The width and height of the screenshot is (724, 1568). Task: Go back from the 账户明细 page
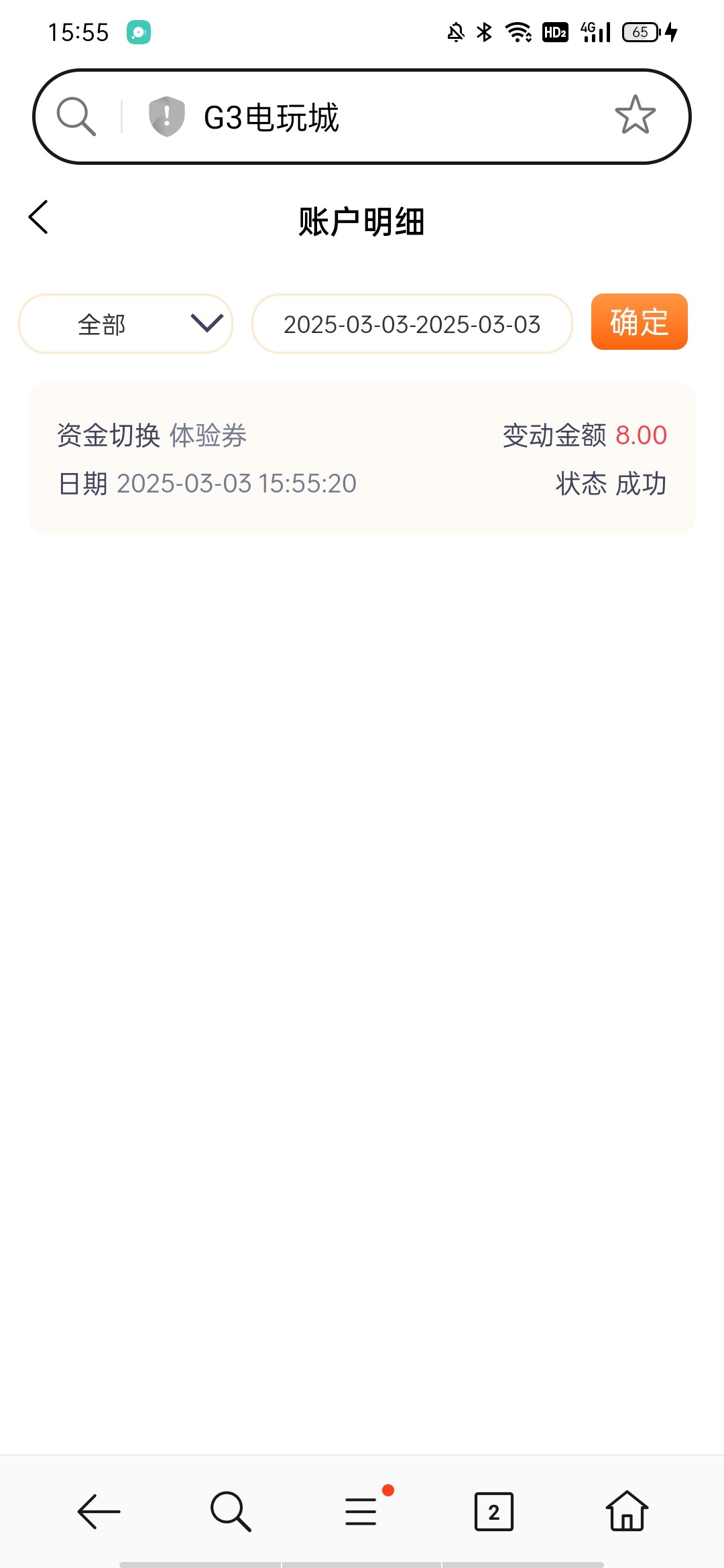[x=39, y=218]
